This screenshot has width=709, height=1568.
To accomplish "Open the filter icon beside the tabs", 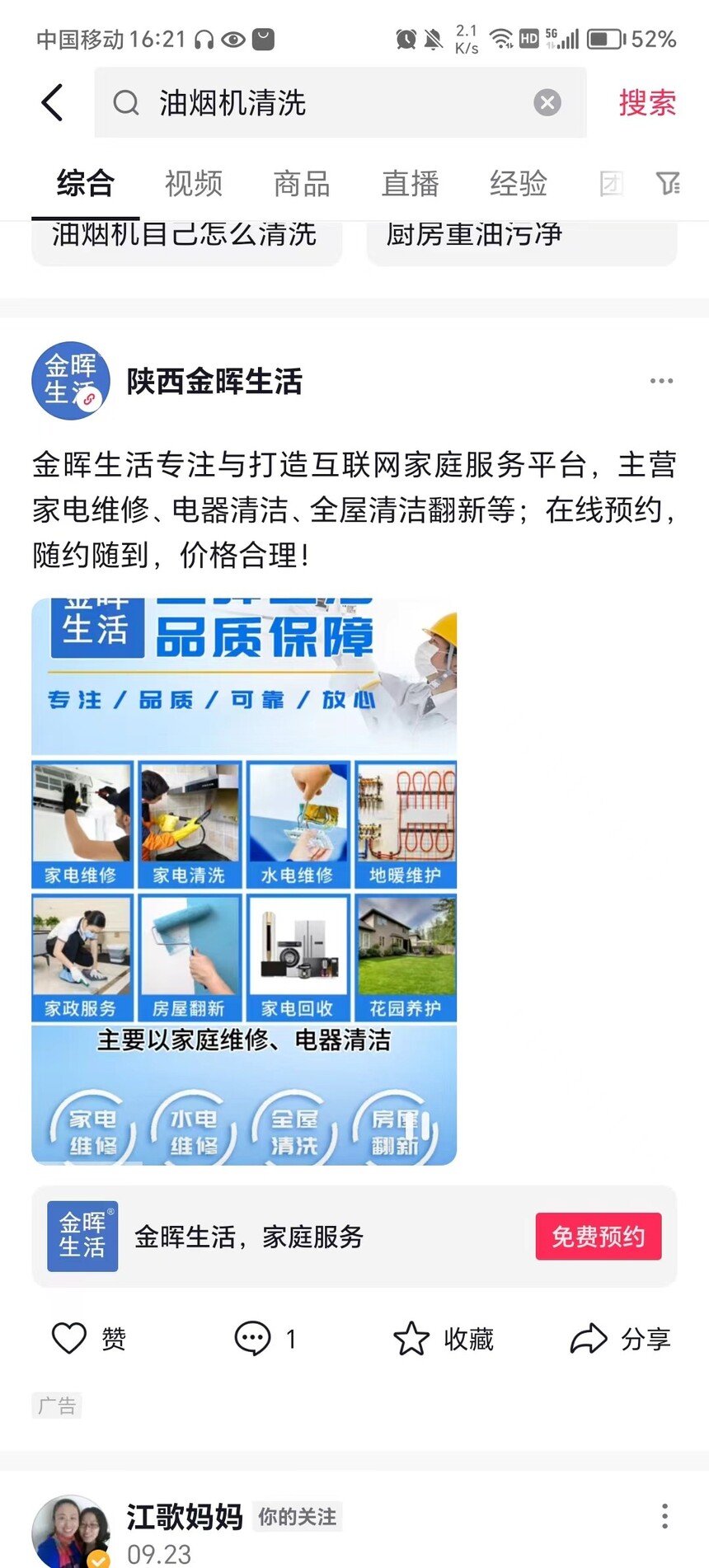I will click(668, 183).
